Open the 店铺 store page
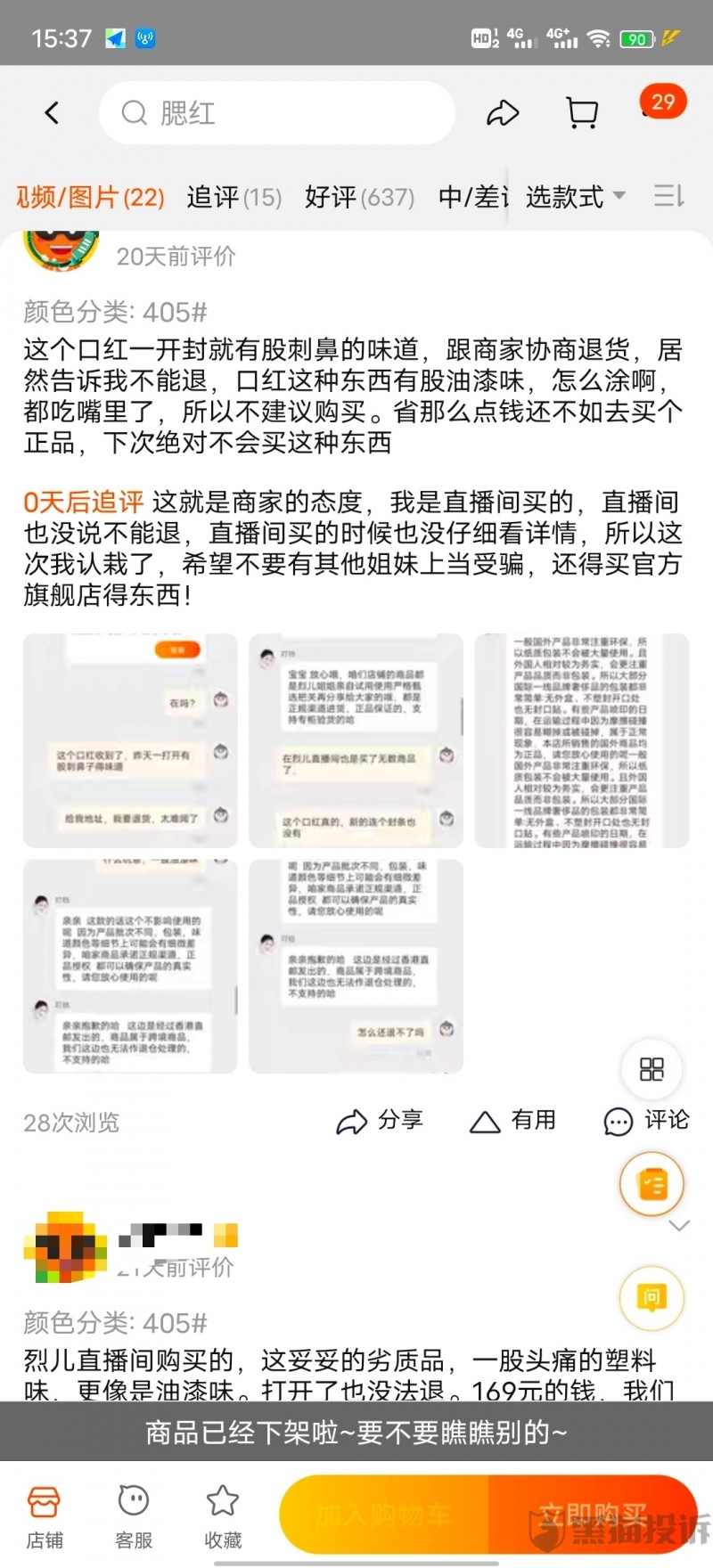The height and width of the screenshot is (1568, 713). (x=44, y=1516)
